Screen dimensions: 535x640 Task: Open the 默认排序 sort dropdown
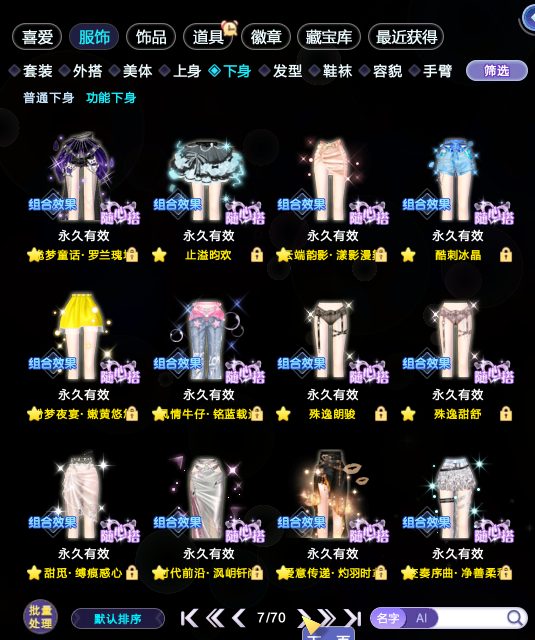point(118,619)
